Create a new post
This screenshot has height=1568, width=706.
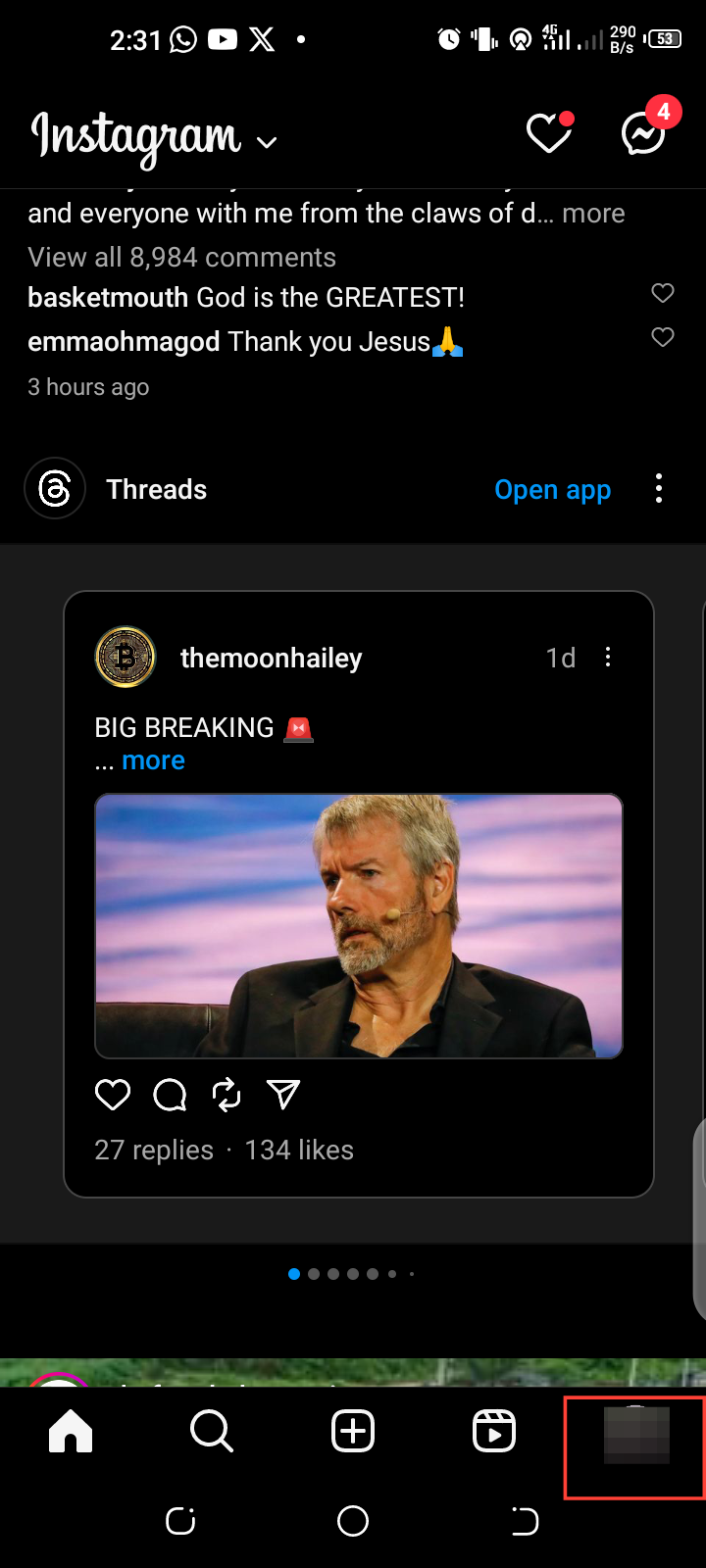[x=353, y=1432]
